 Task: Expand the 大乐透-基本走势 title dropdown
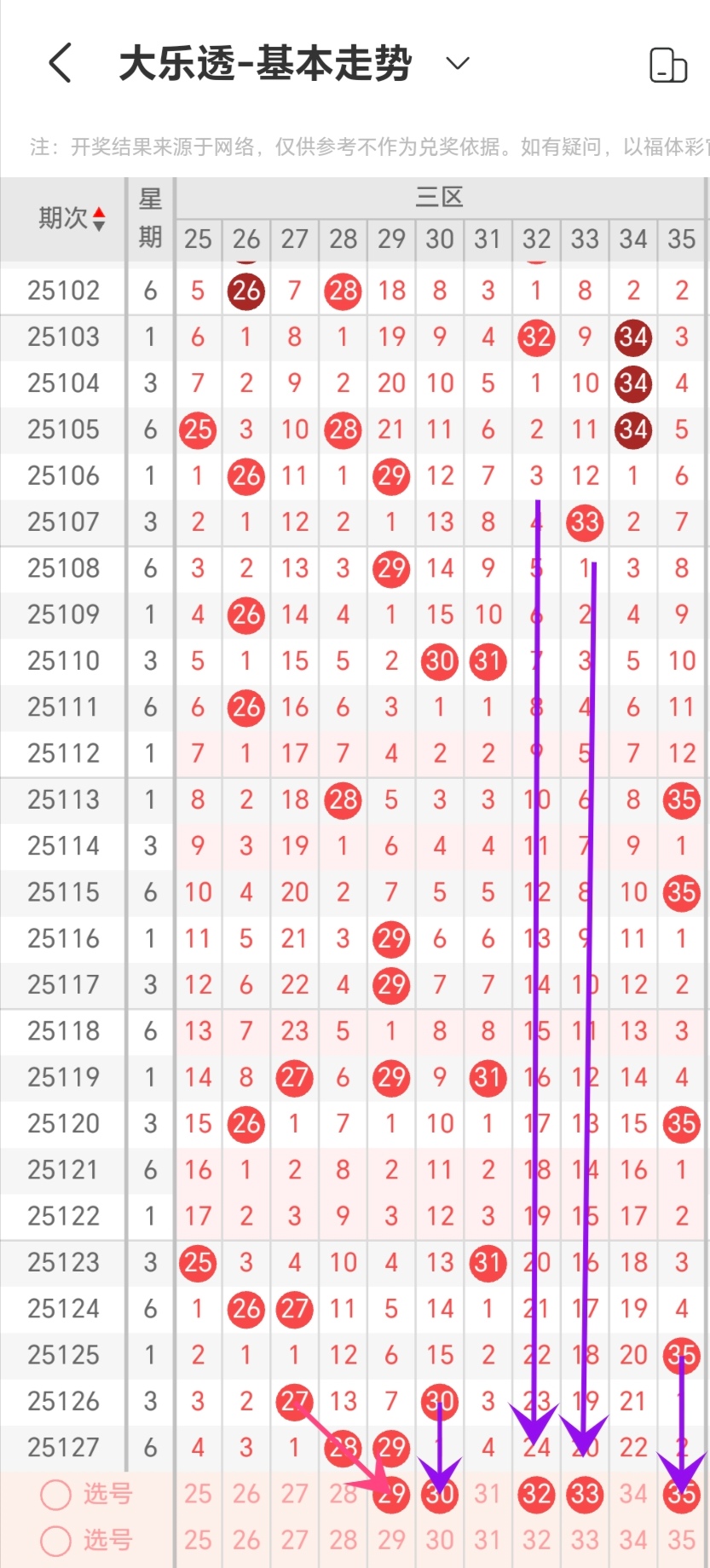pyautogui.click(x=458, y=63)
